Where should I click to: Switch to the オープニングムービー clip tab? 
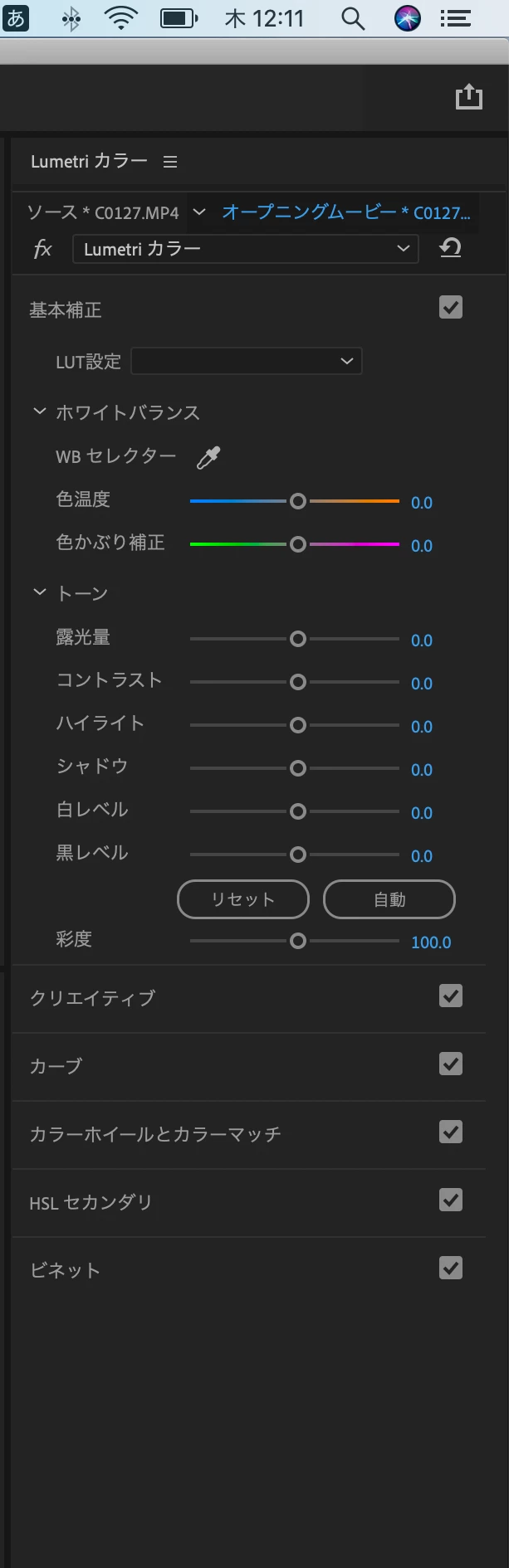click(x=345, y=212)
